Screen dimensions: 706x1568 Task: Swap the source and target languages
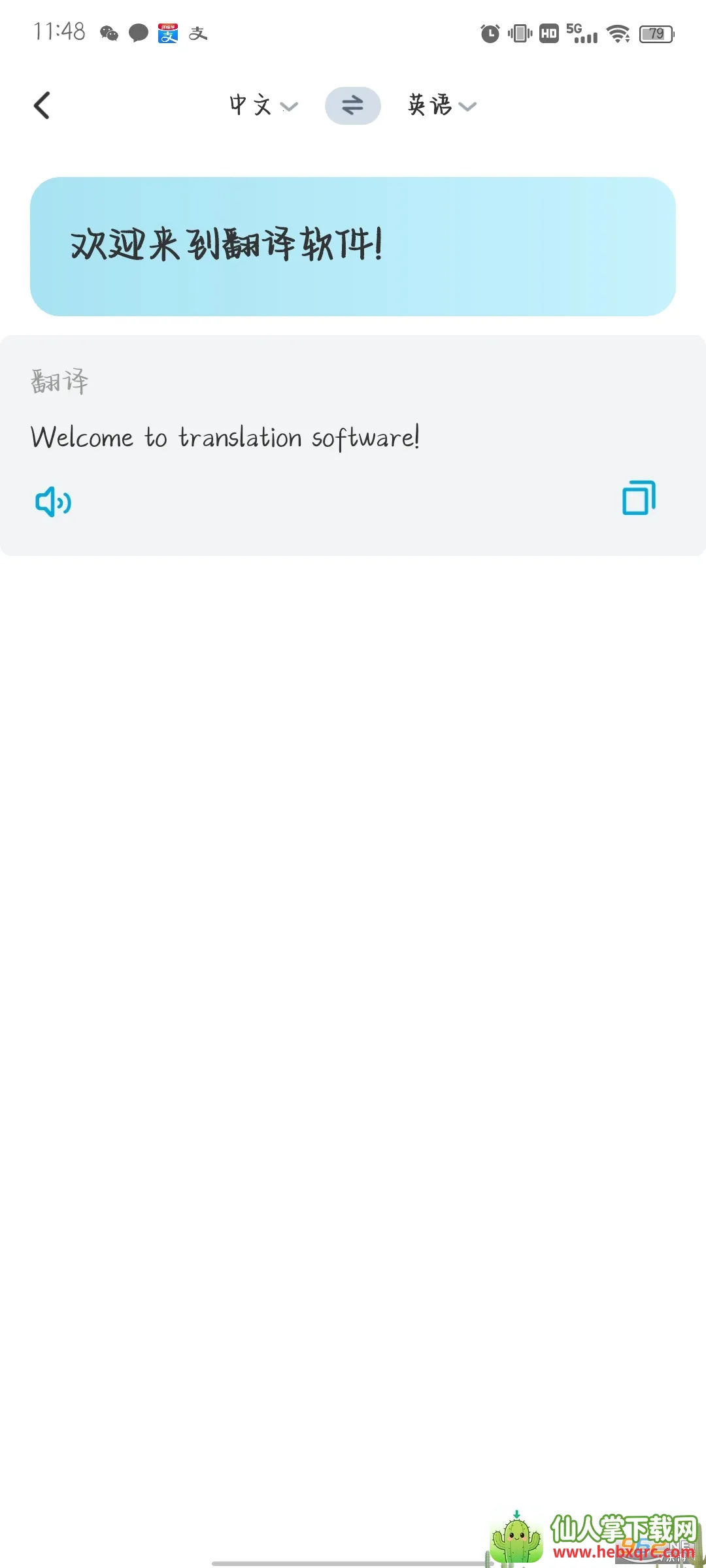353,105
